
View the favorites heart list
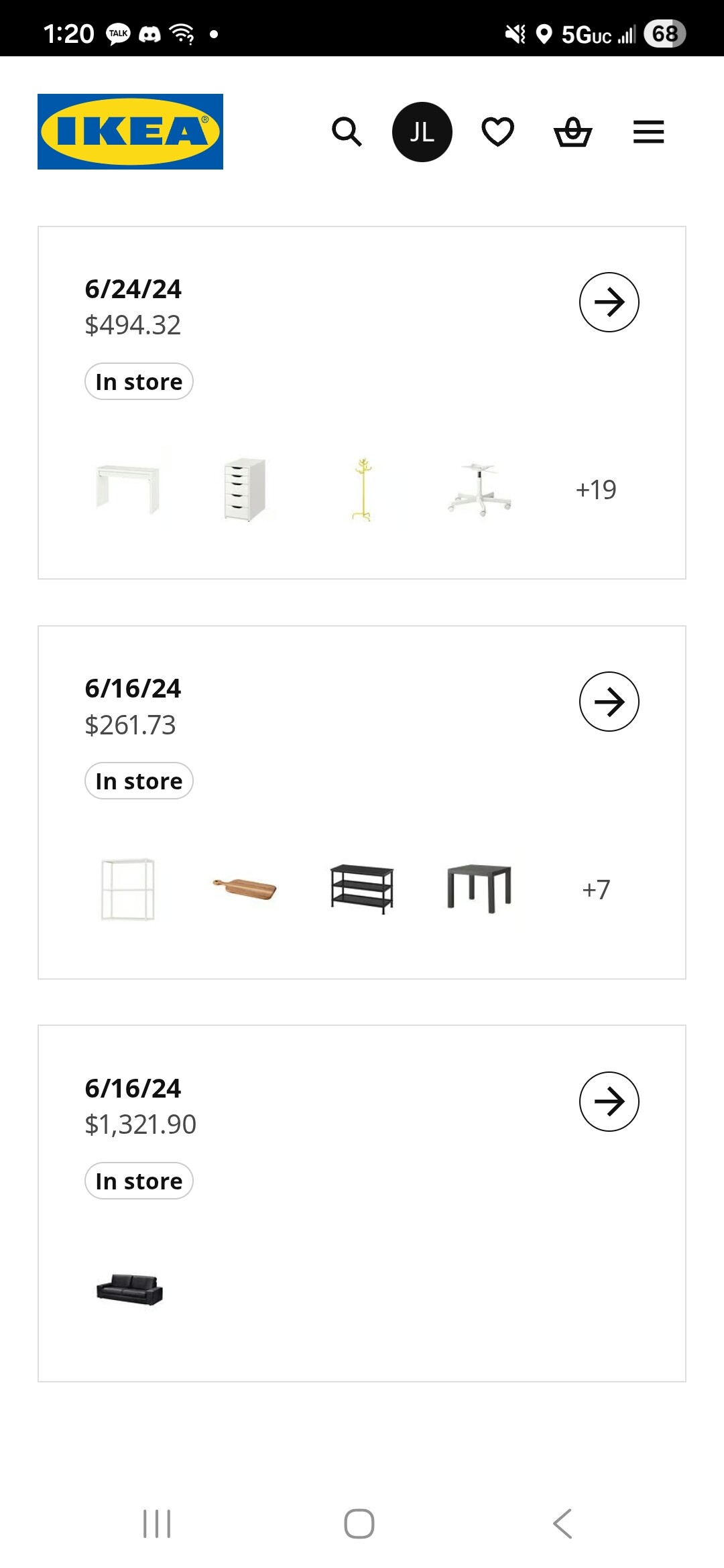pos(497,131)
